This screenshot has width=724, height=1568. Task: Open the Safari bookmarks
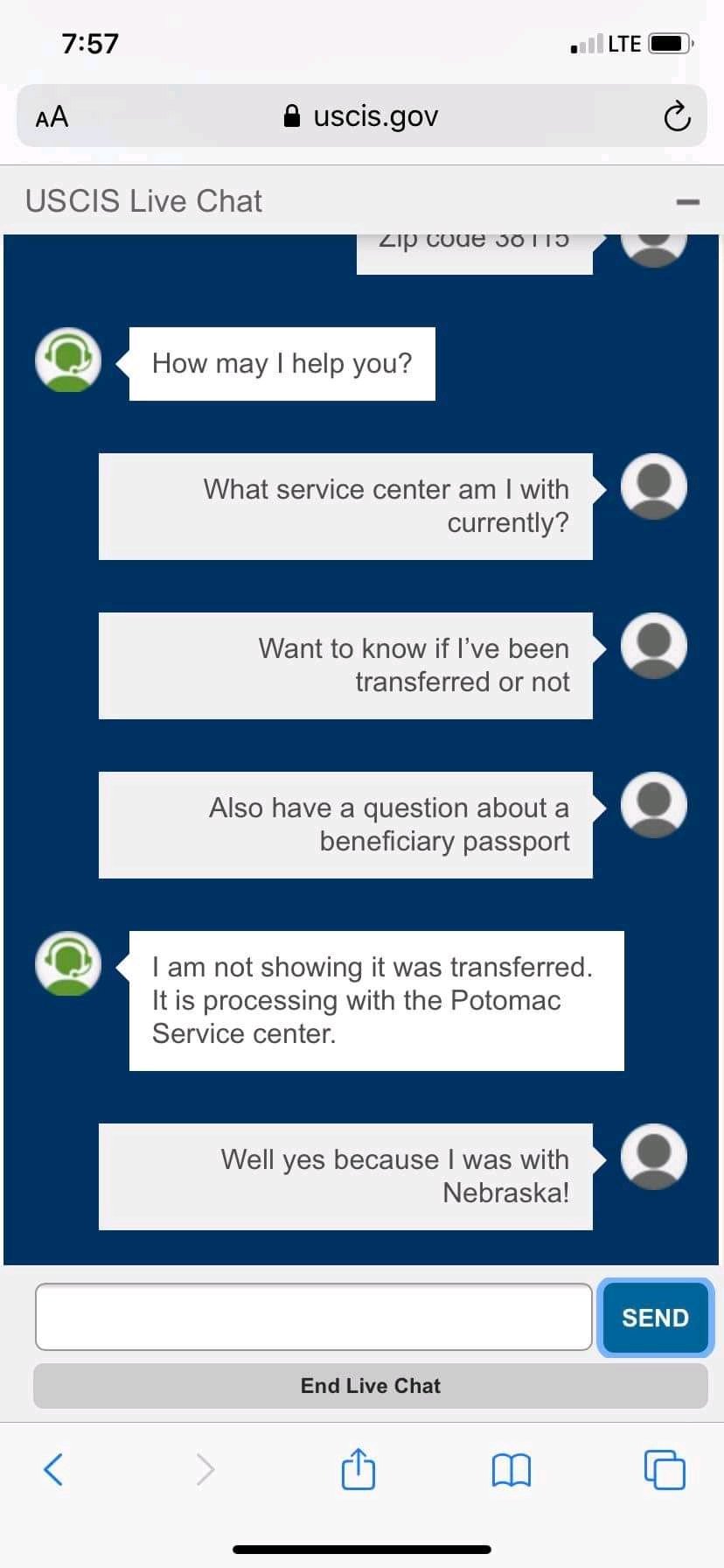coord(512,1470)
